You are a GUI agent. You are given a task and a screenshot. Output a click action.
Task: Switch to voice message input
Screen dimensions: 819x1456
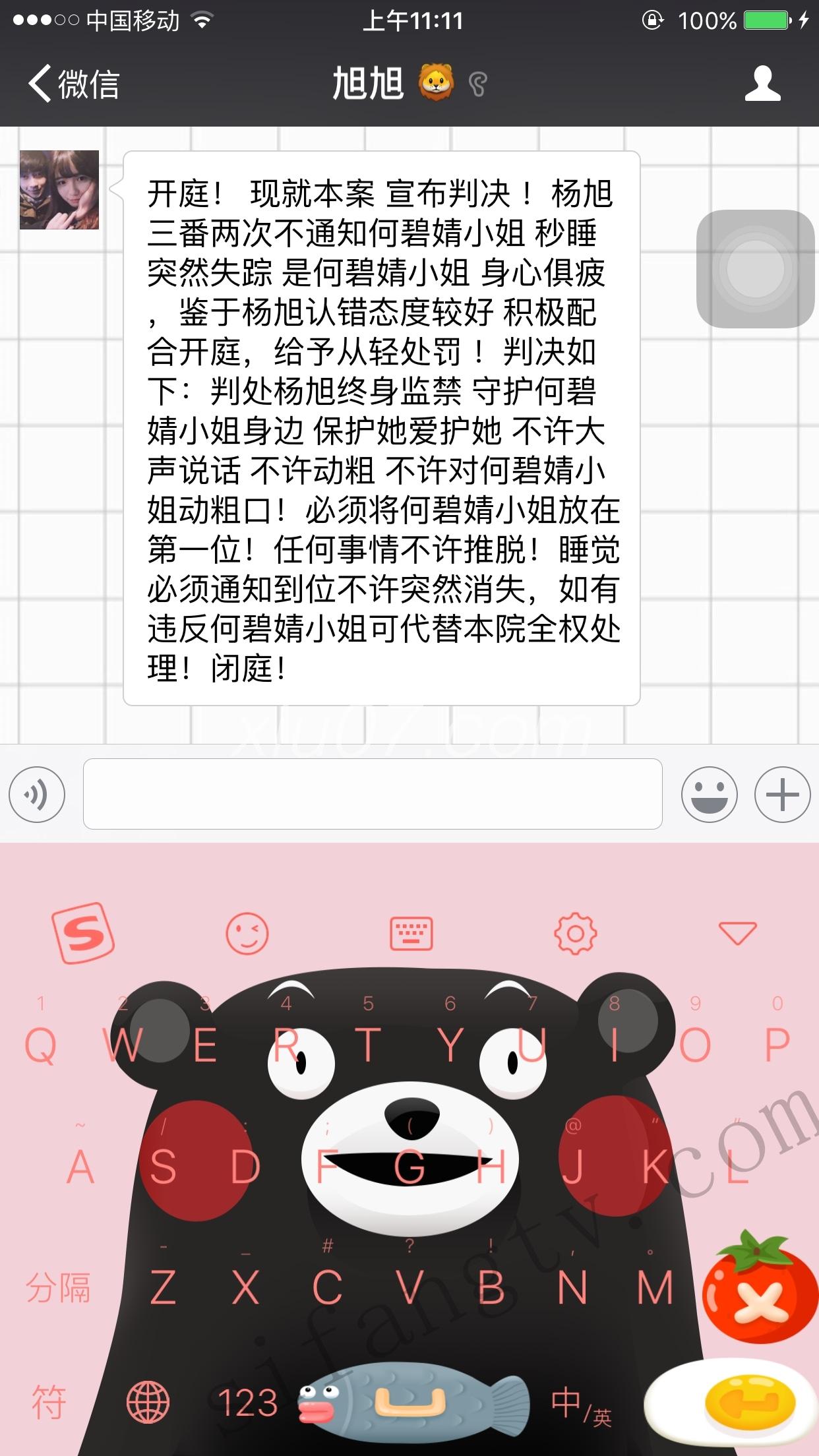(x=37, y=795)
